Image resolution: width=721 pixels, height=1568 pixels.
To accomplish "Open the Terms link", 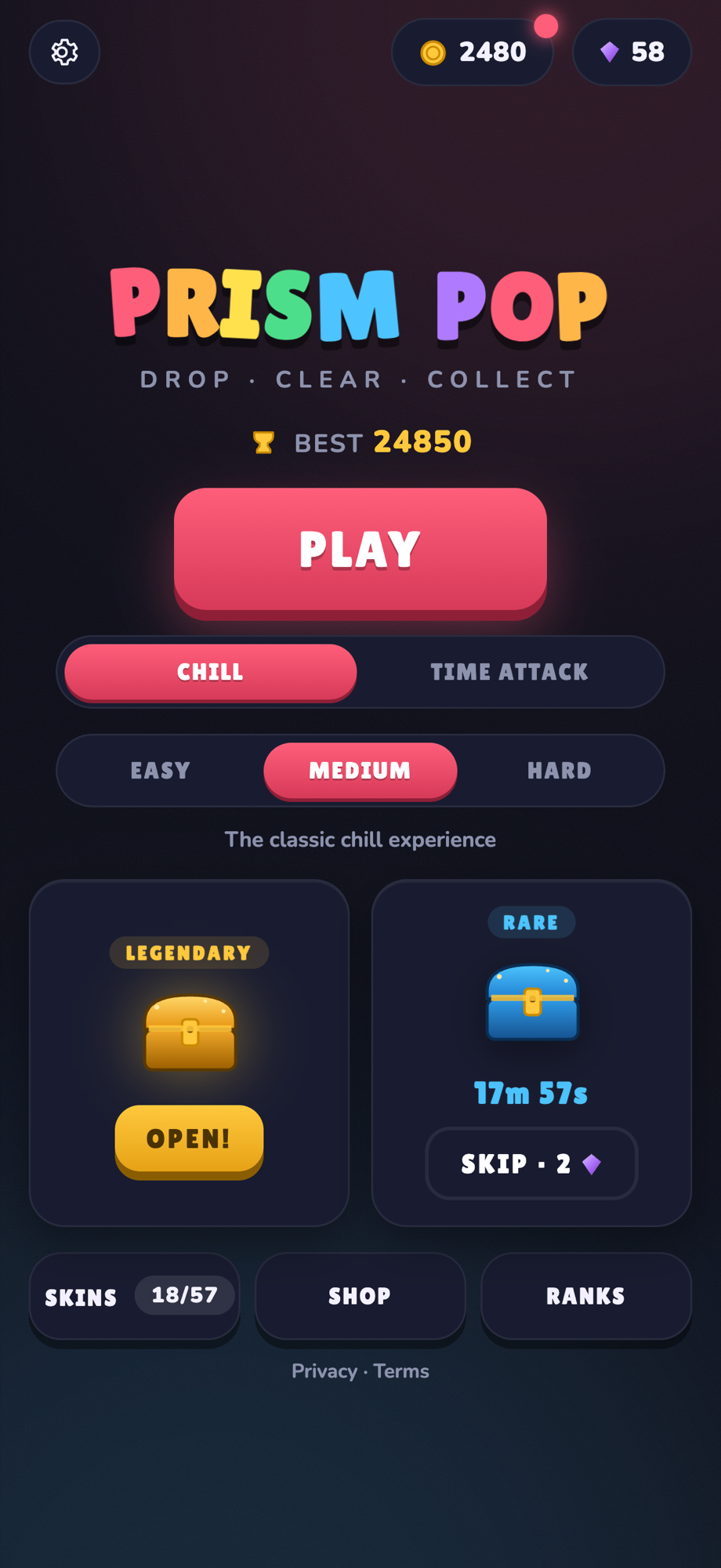I will coord(401,1371).
